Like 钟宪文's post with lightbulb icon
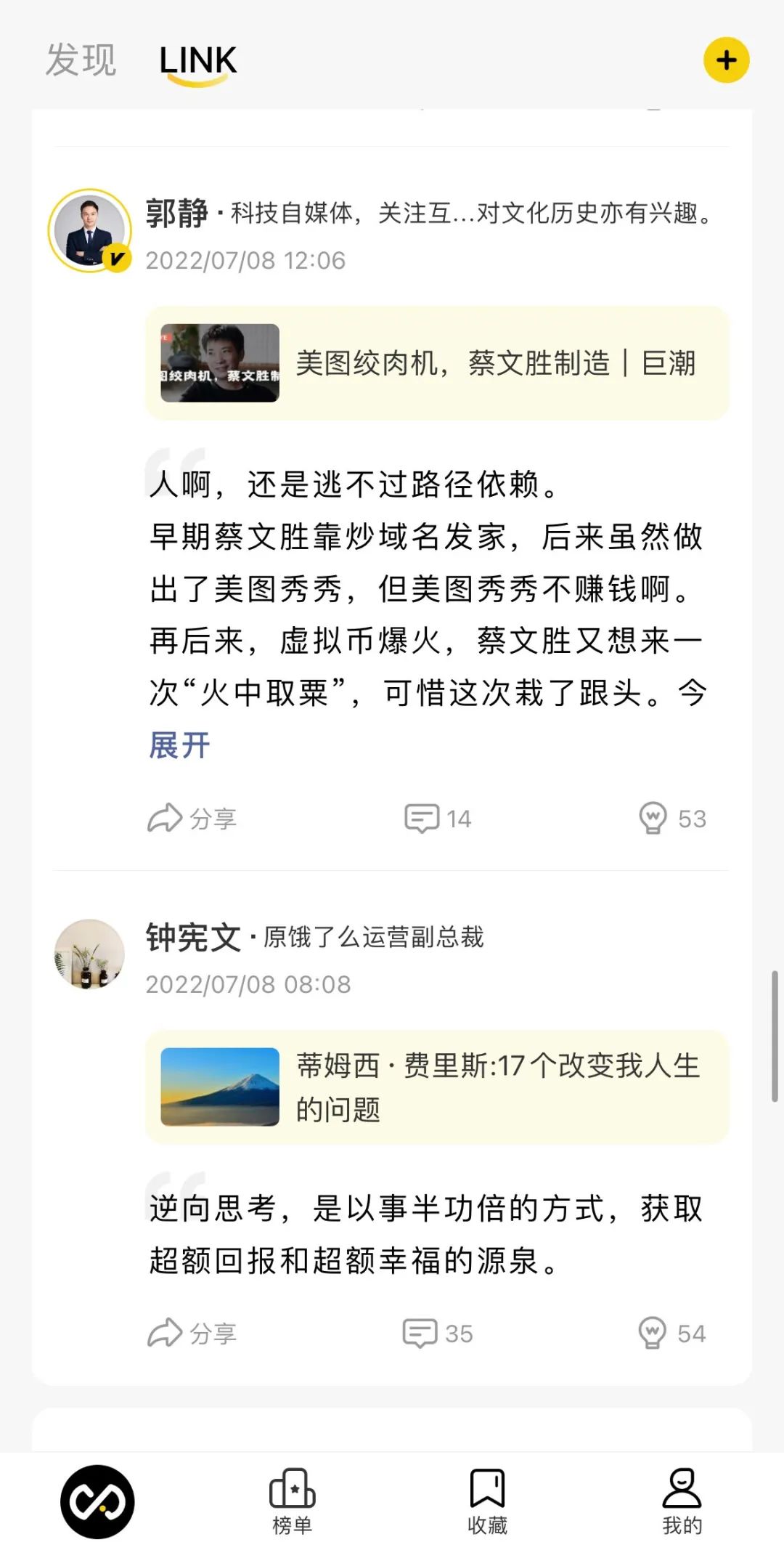 (671, 1334)
